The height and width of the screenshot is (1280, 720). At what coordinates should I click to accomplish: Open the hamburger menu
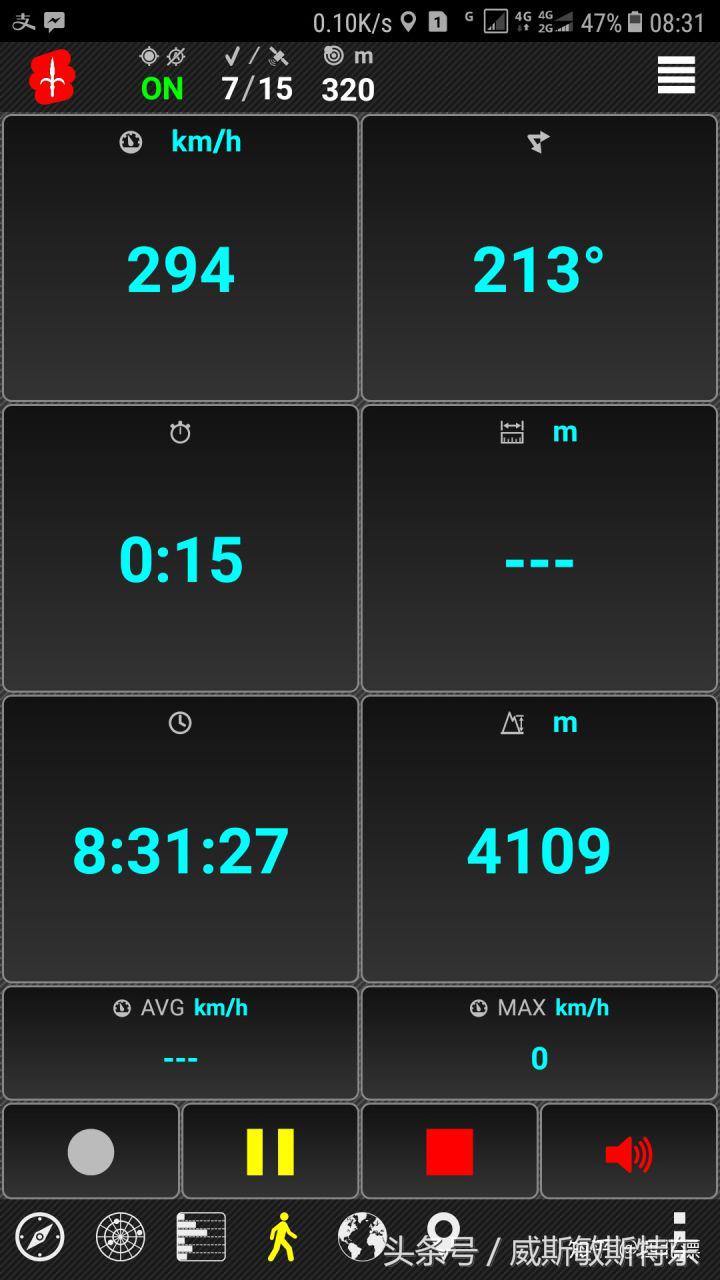click(x=676, y=75)
